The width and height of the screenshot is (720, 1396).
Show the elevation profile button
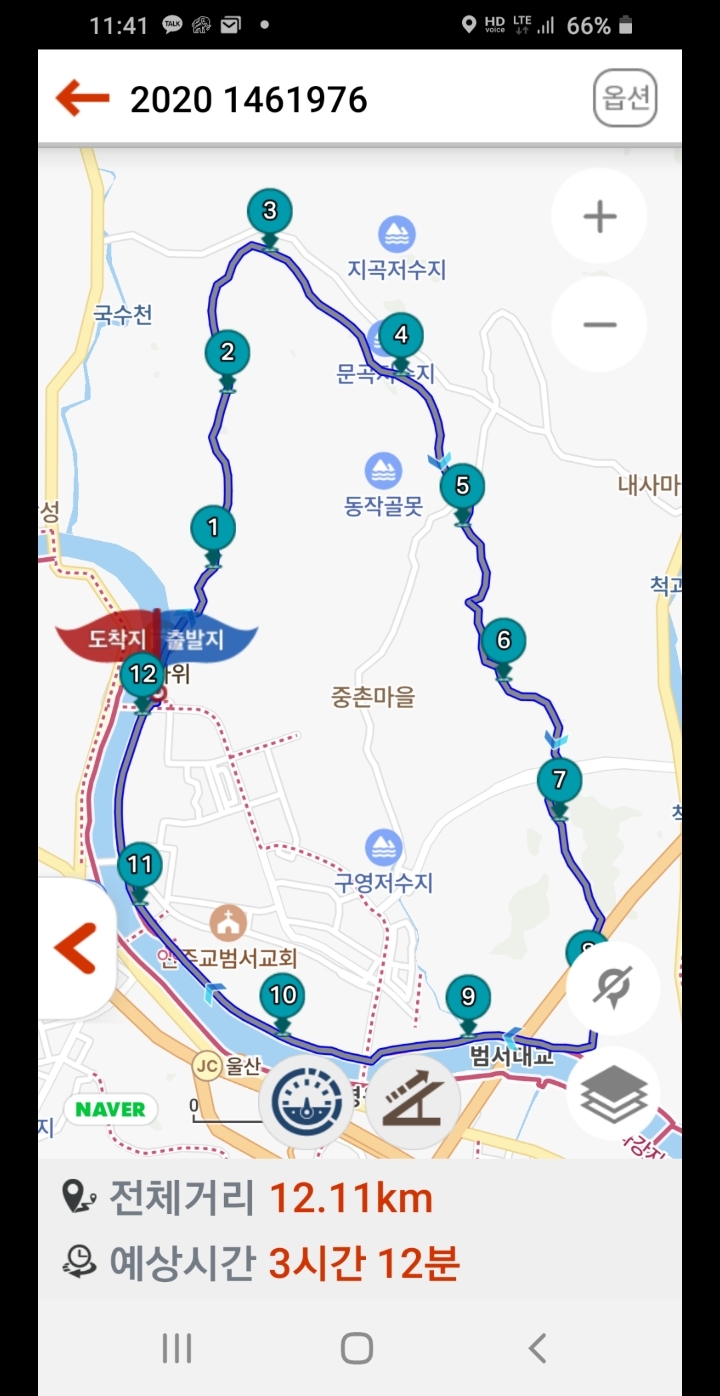coord(412,1100)
